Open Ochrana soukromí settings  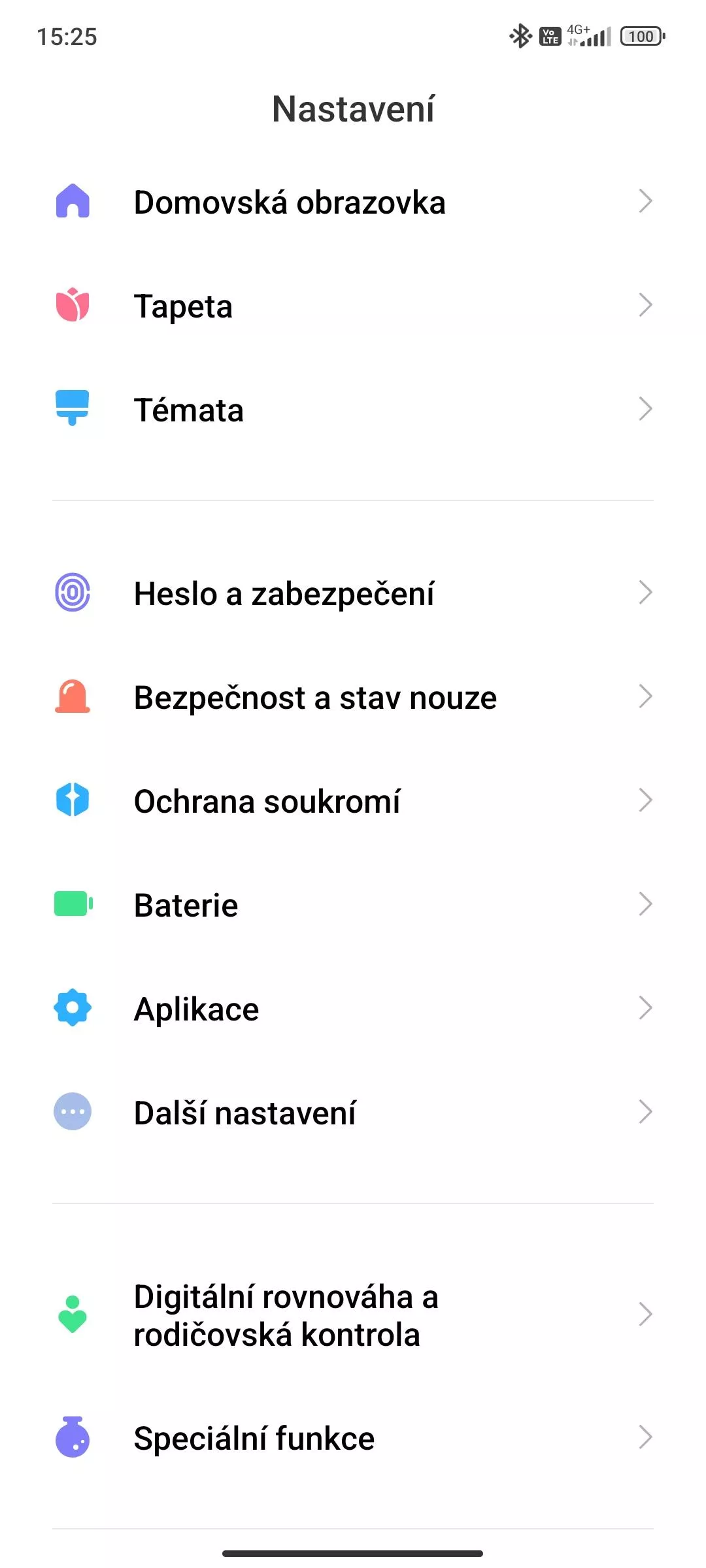click(353, 801)
